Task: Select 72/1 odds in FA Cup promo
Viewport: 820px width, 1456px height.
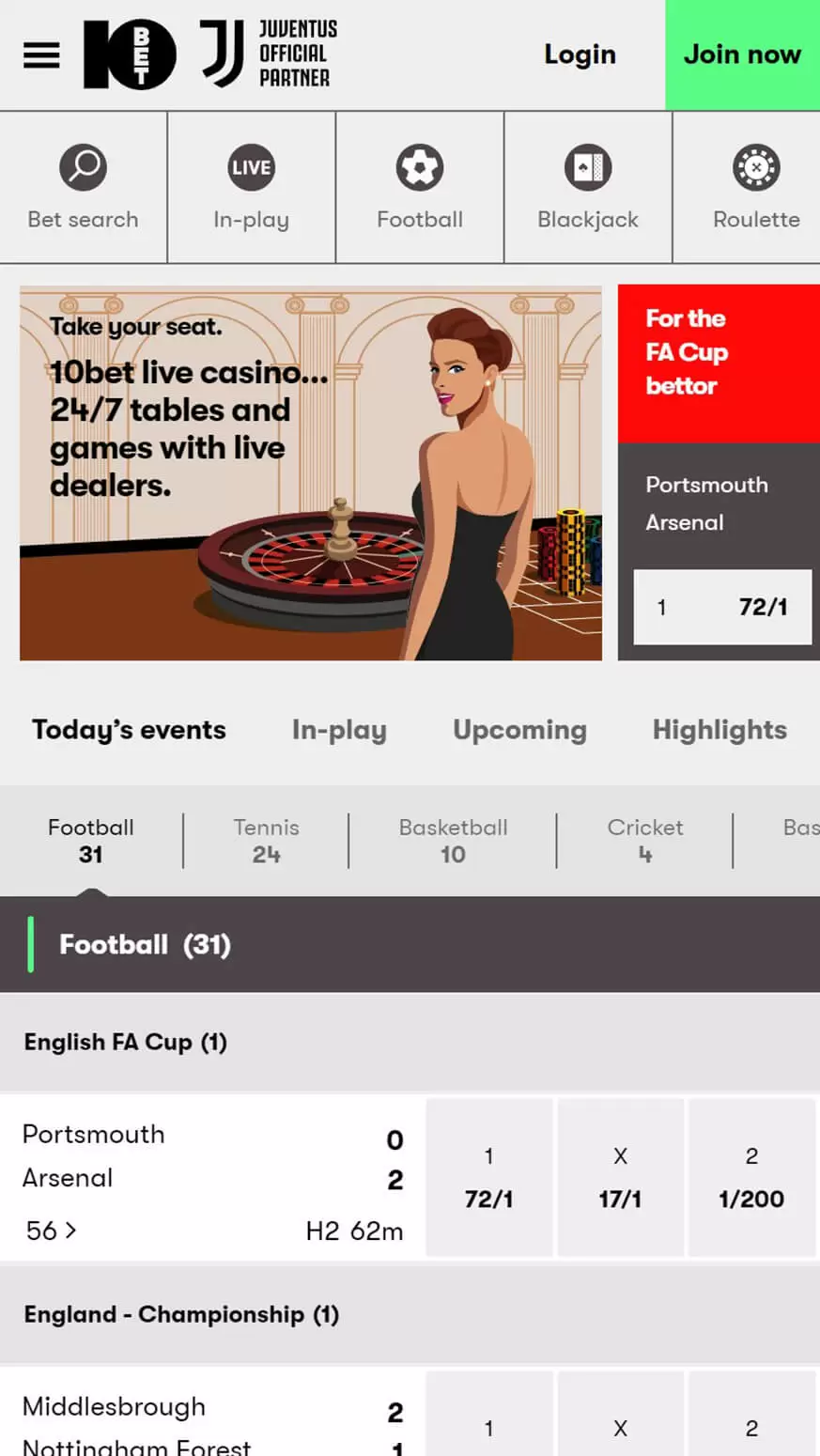Action: click(722, 607)
